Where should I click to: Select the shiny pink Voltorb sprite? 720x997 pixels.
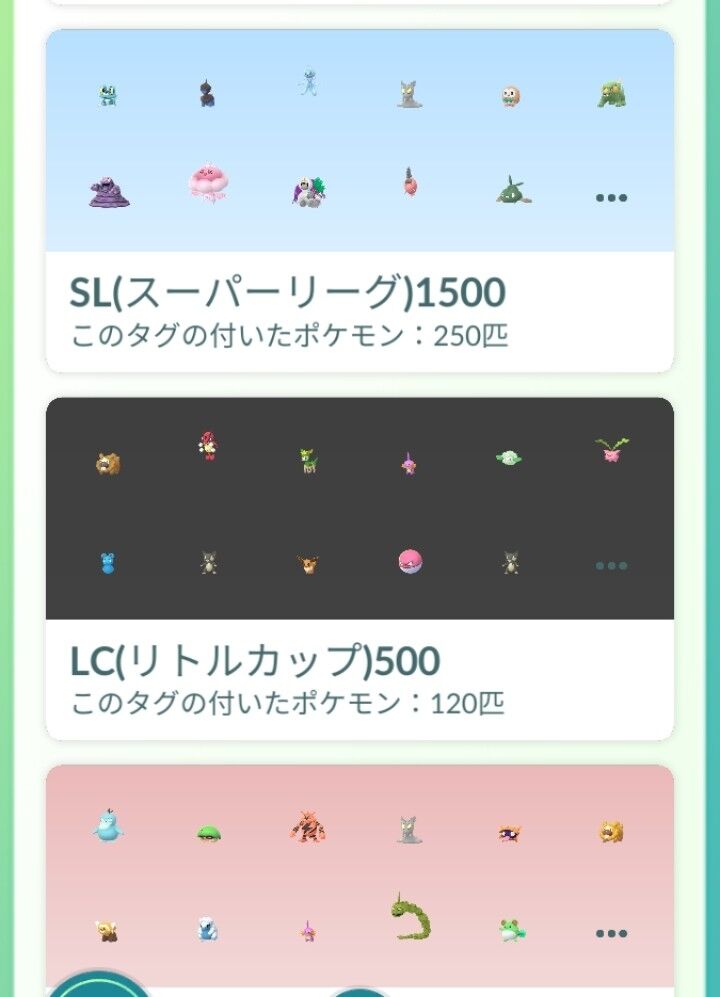tap(407, 561)
